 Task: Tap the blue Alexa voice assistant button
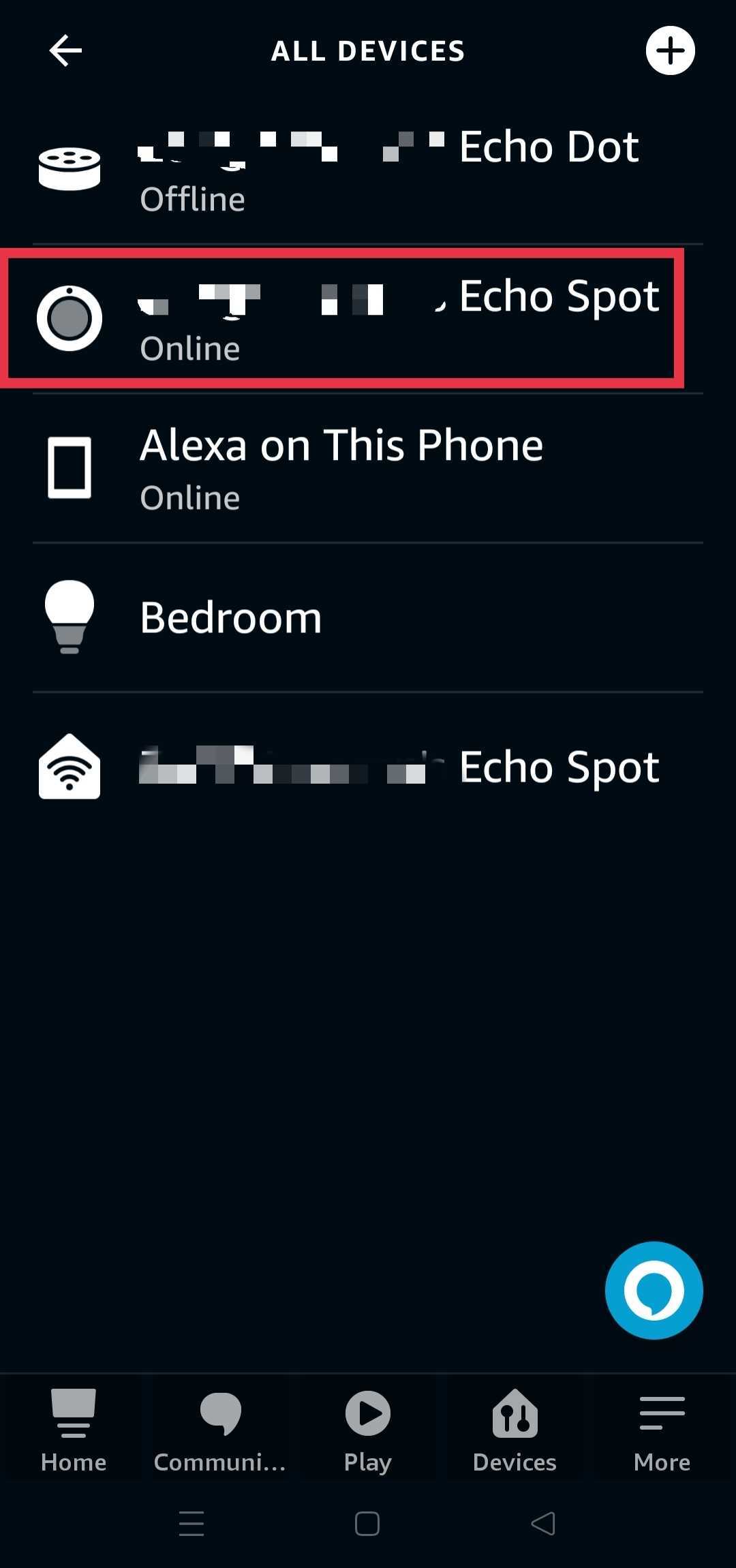(x=653, y=1290)
